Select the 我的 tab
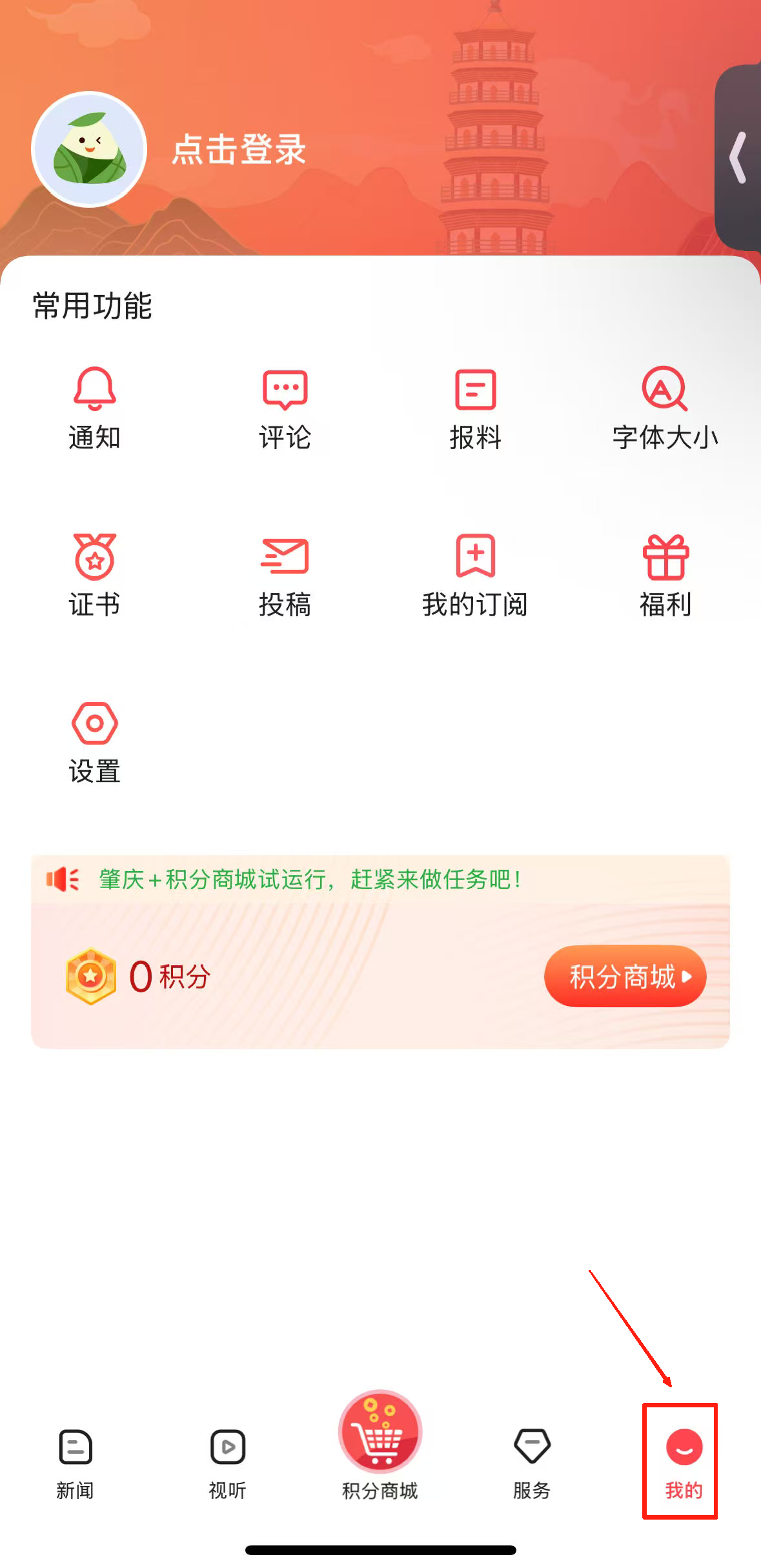 683,1462
